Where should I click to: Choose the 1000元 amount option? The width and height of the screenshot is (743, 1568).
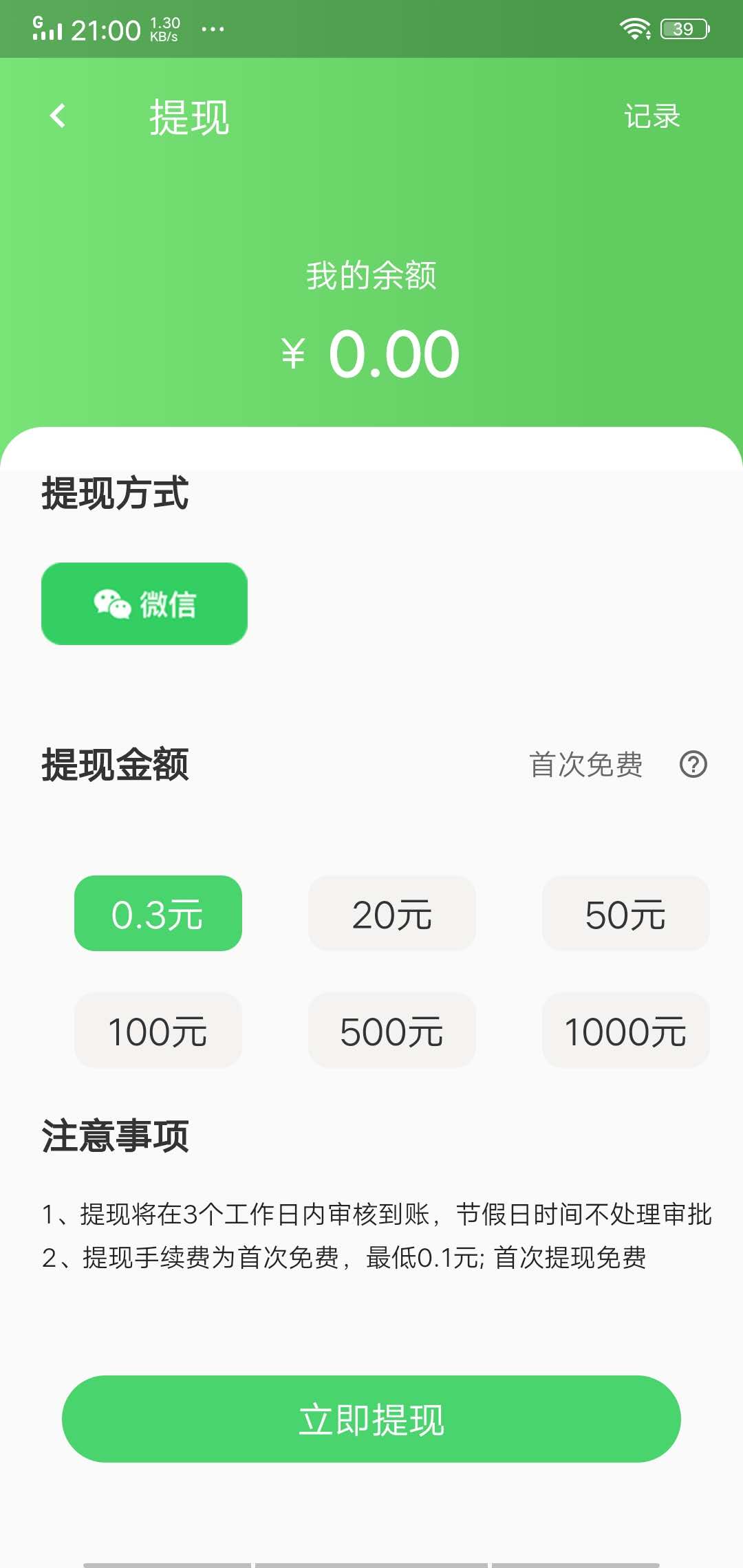(625, 1030)
